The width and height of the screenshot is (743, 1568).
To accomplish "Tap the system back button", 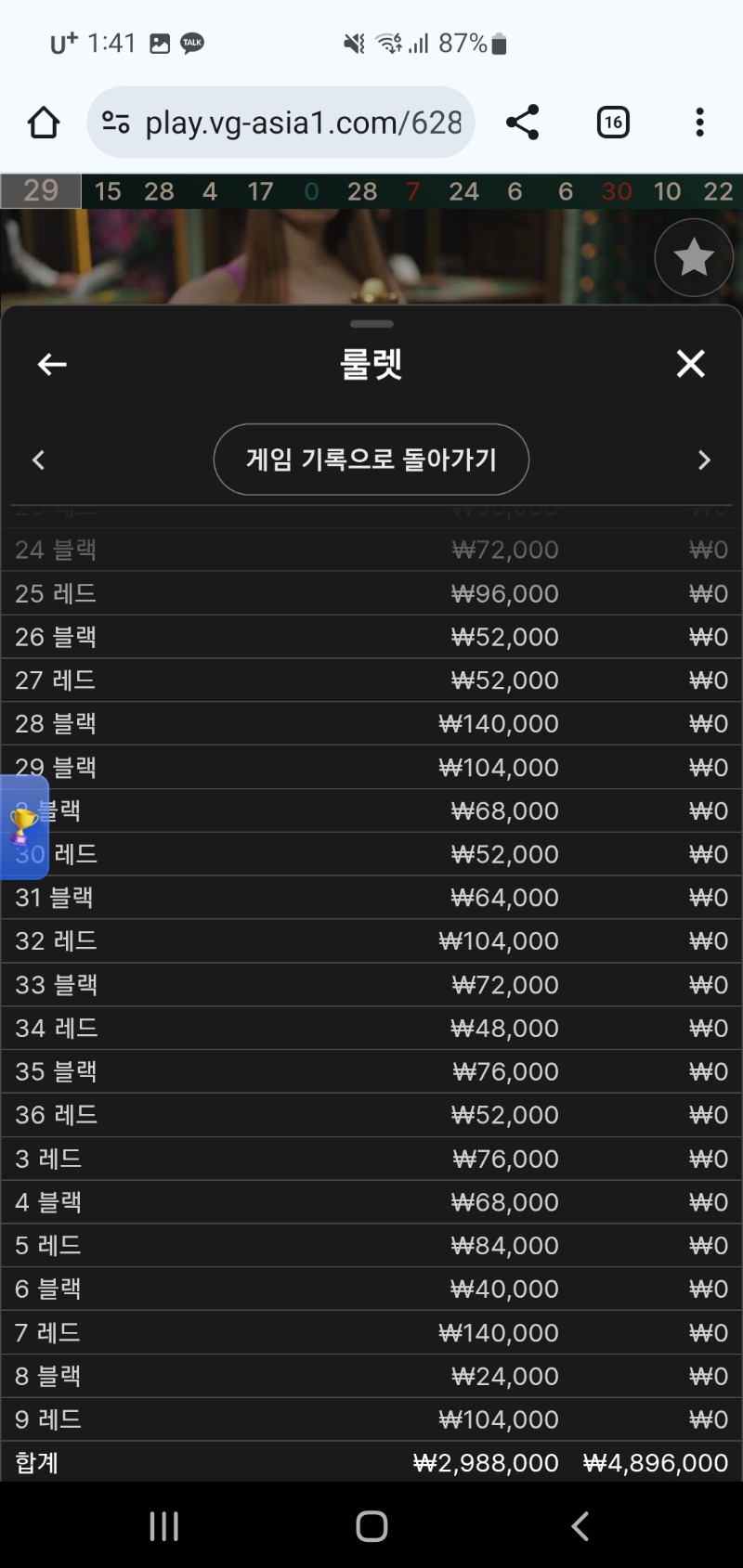I will [580, 1525].
